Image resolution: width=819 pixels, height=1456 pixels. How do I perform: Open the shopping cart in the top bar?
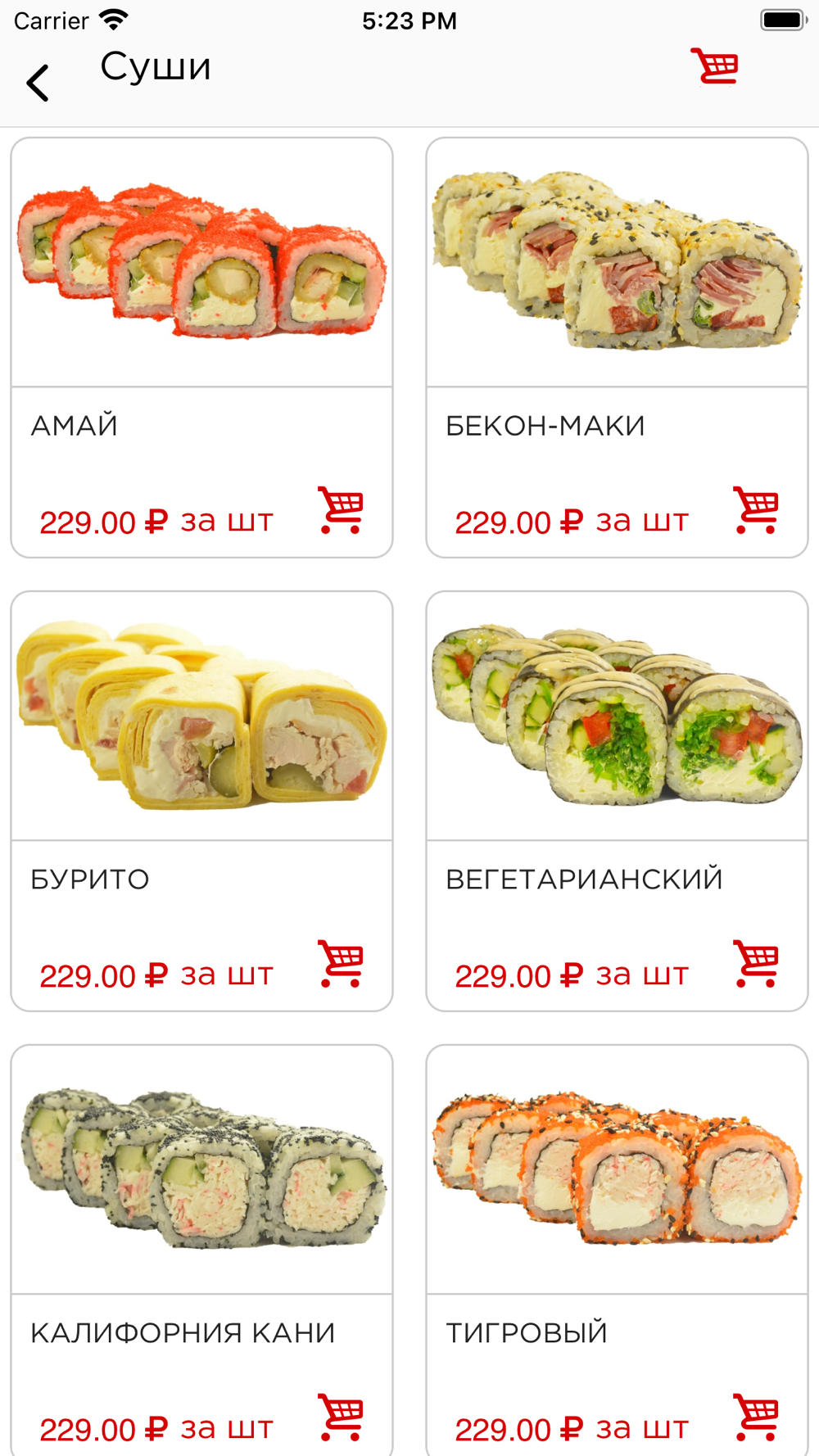pyautogui.click(x=715, y=66)
